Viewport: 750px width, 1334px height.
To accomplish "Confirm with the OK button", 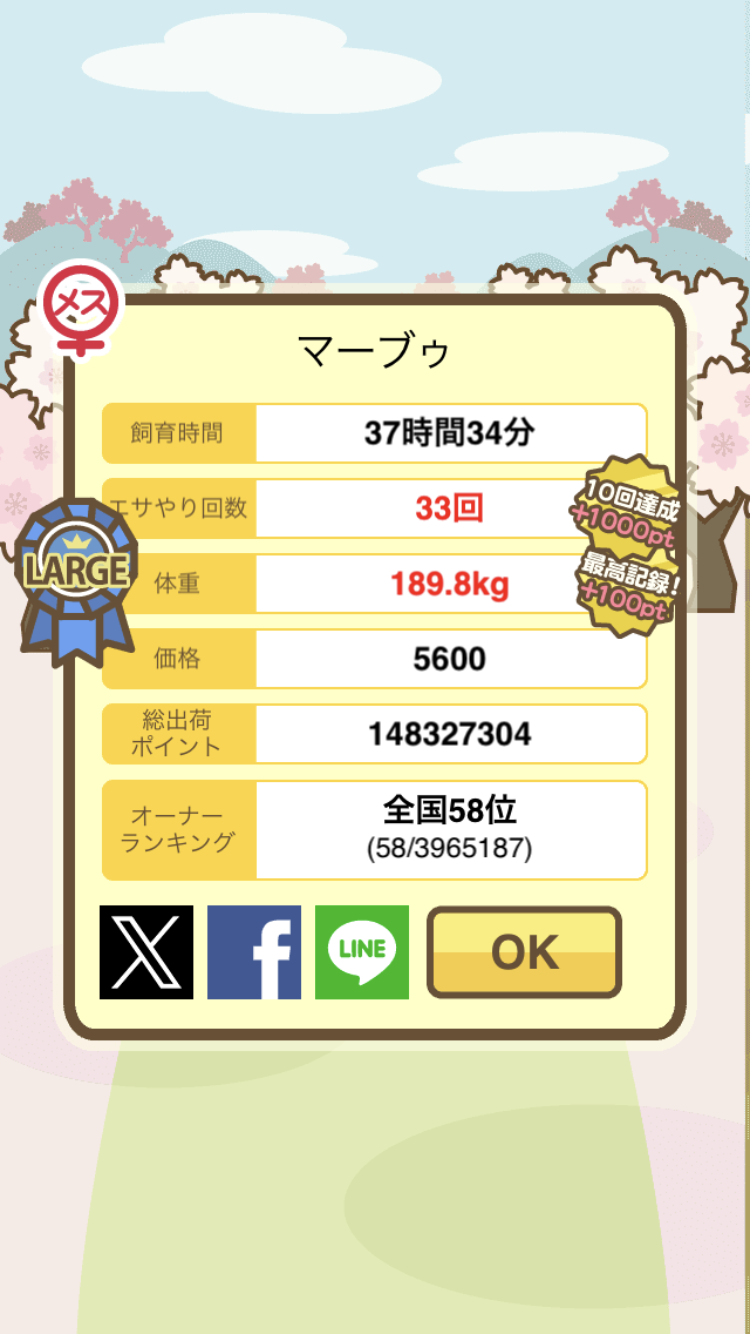I will (524, 952).
